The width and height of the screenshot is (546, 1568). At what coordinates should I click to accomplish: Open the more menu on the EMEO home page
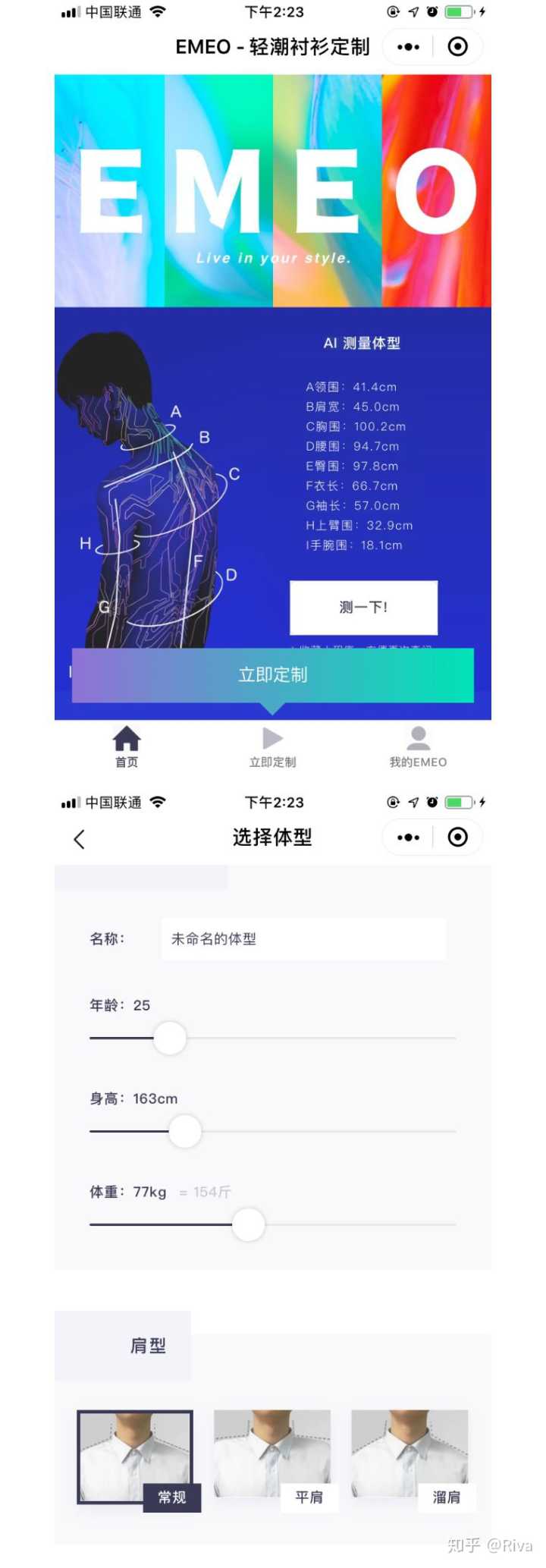[x=408, y=47]
